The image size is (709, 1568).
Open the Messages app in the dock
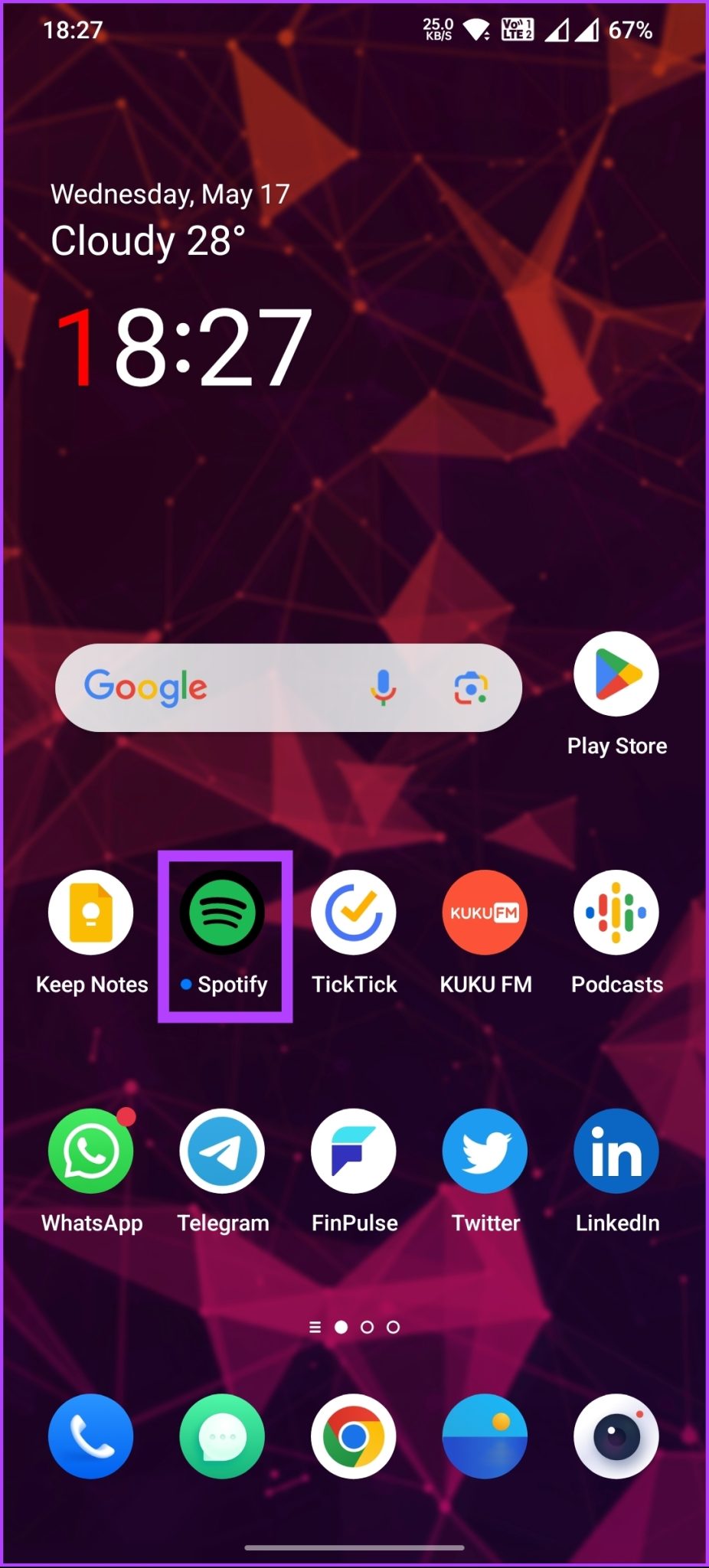pos(222,1436)
